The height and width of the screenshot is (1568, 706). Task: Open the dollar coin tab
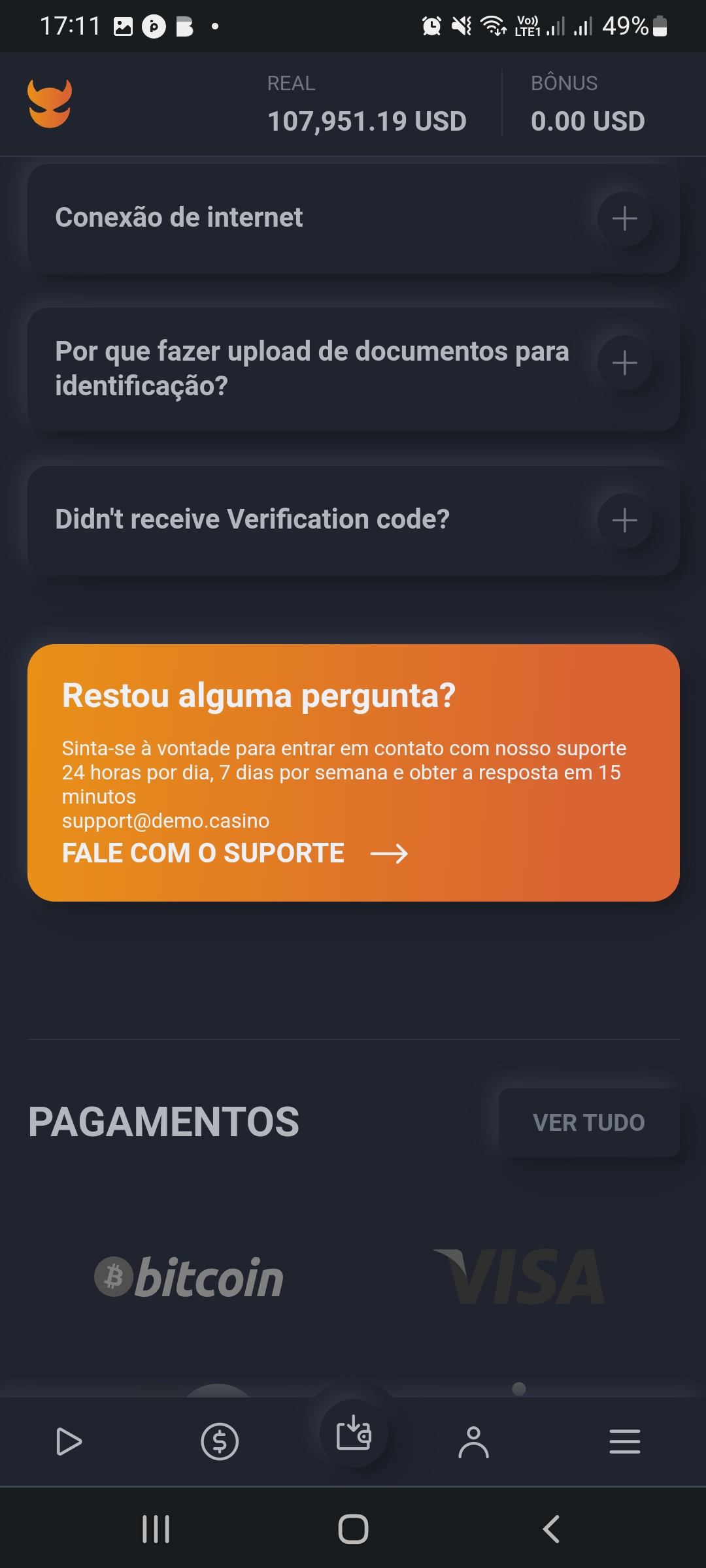220,1442
